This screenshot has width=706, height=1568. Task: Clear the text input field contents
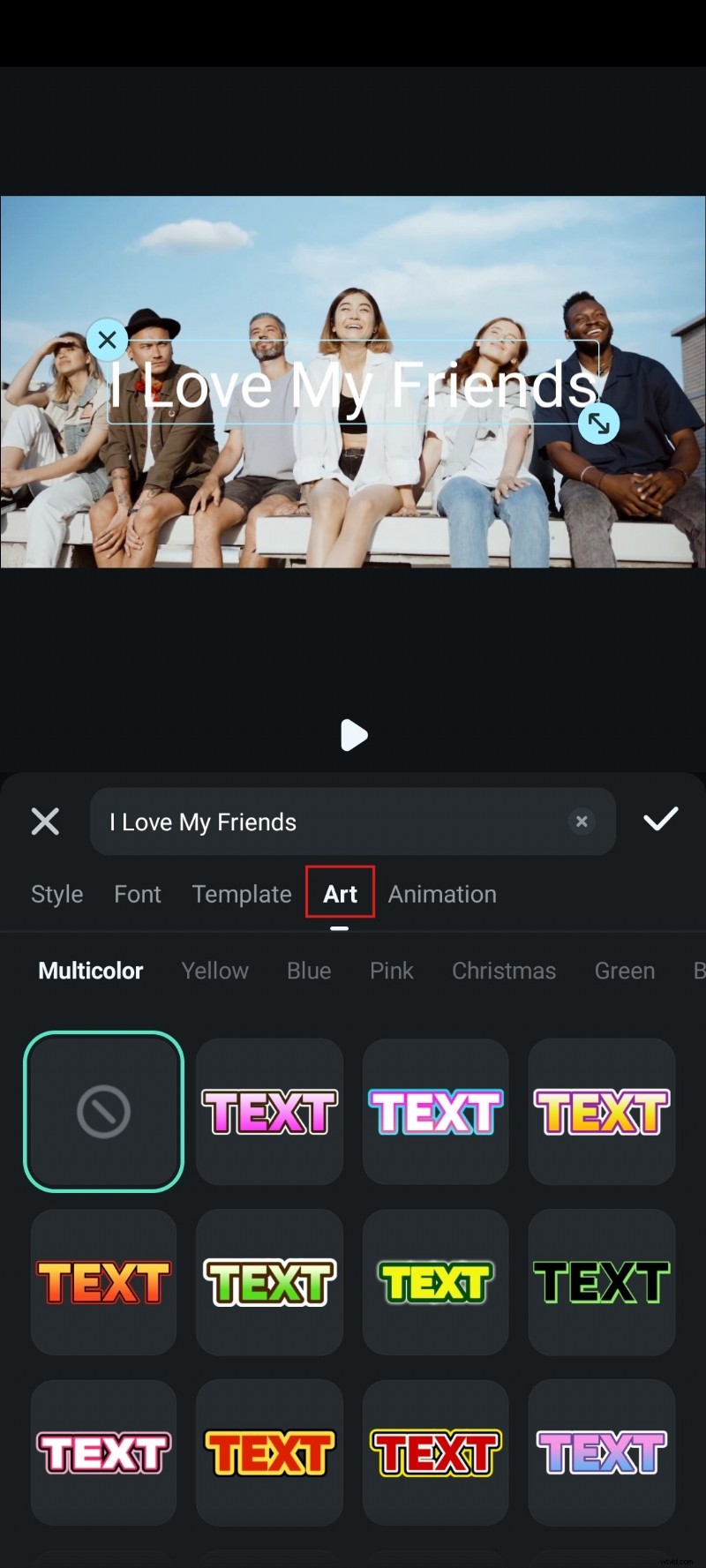(x=582, y=822)
